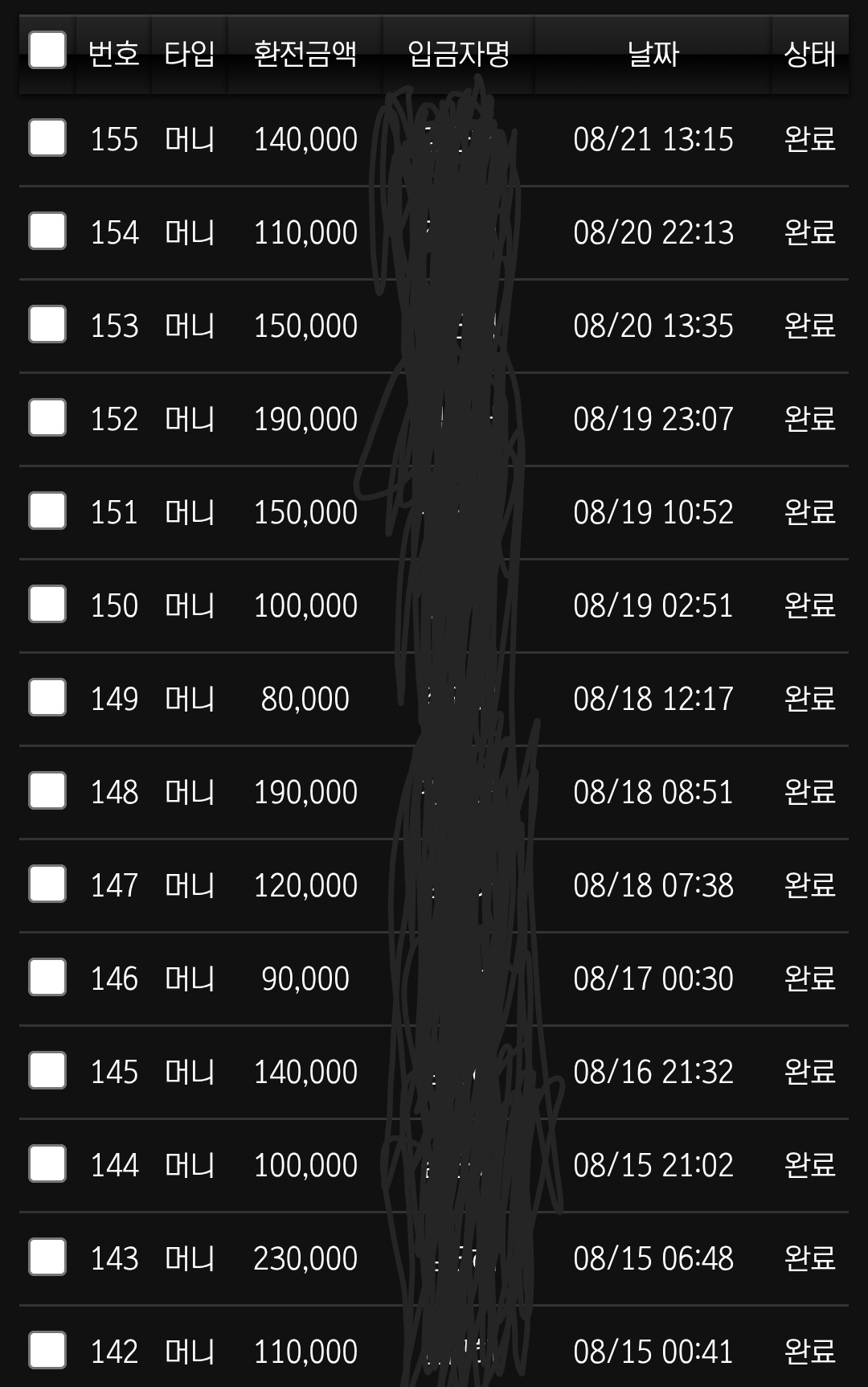This screenshot has width=868, height=1387.
Task: Select the checkbox on row 143
Action: [x=47, y=1256]
